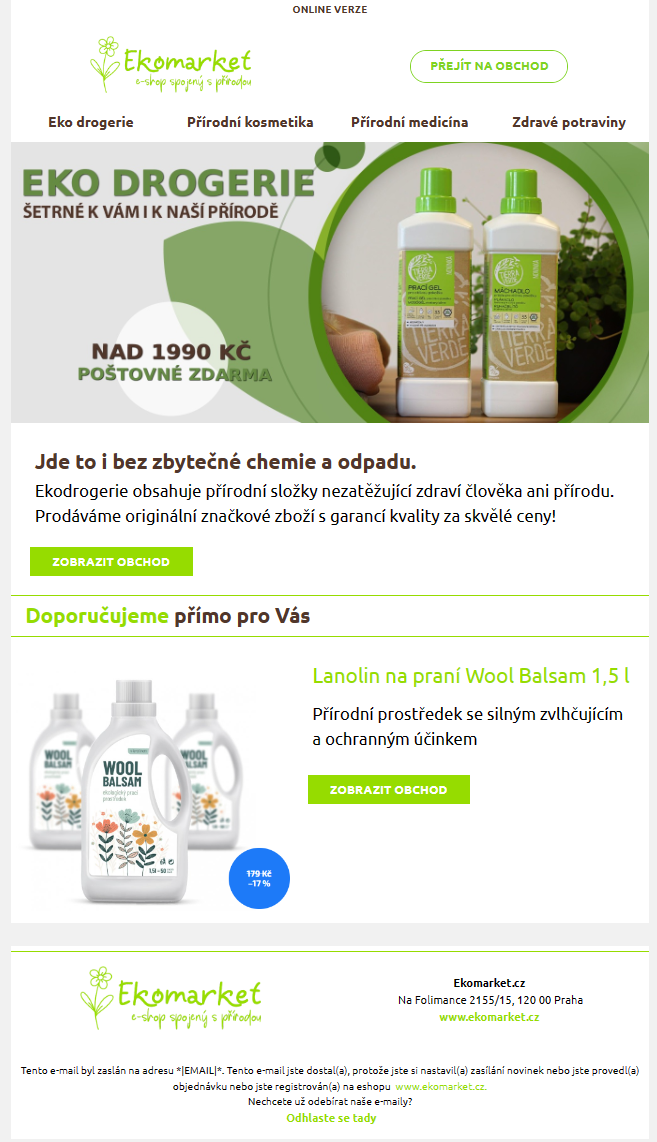Unsubscribe via Odhlaste se tady
The image size is (657, 1142).
pos(331,1118)
